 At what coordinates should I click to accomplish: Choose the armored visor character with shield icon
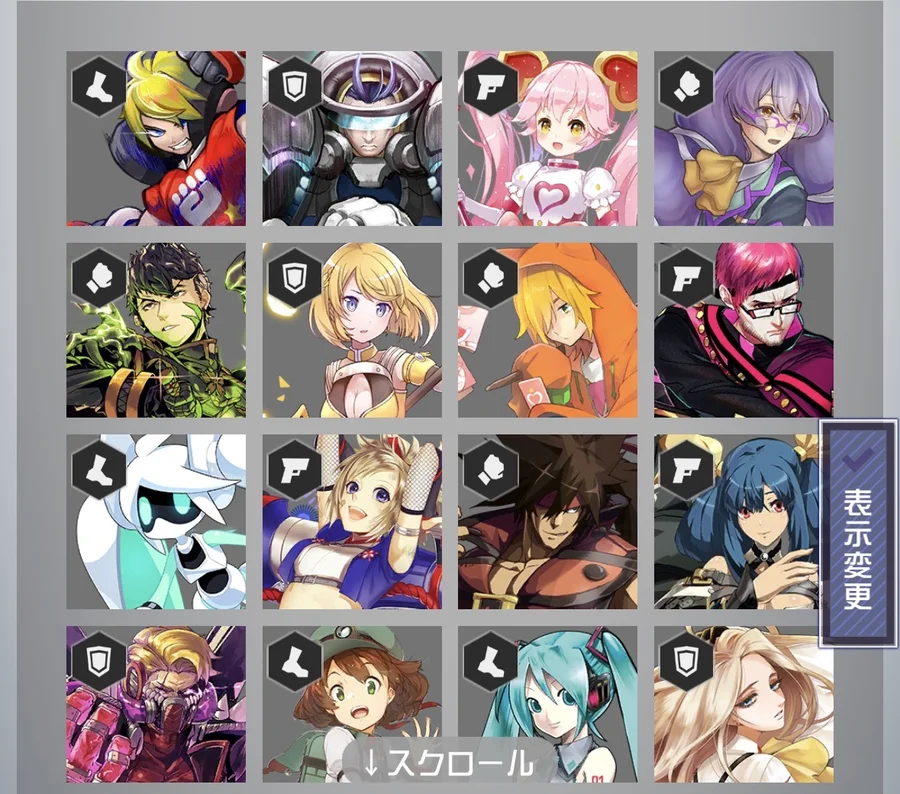(352, 138)
